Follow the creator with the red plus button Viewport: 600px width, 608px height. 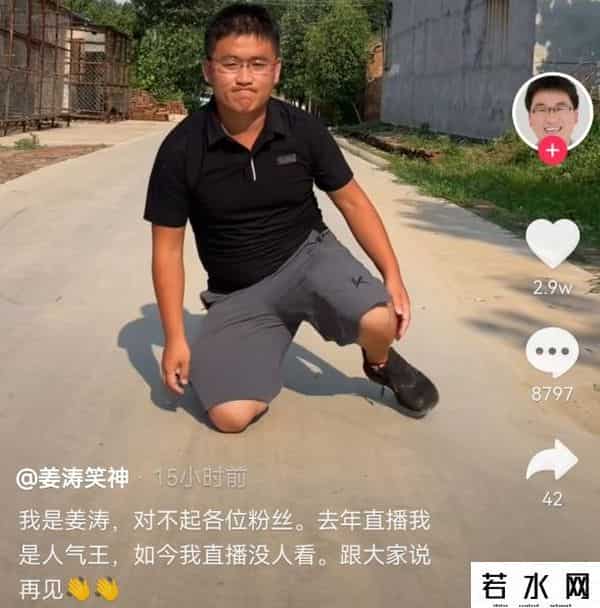[x=552, y=150]
